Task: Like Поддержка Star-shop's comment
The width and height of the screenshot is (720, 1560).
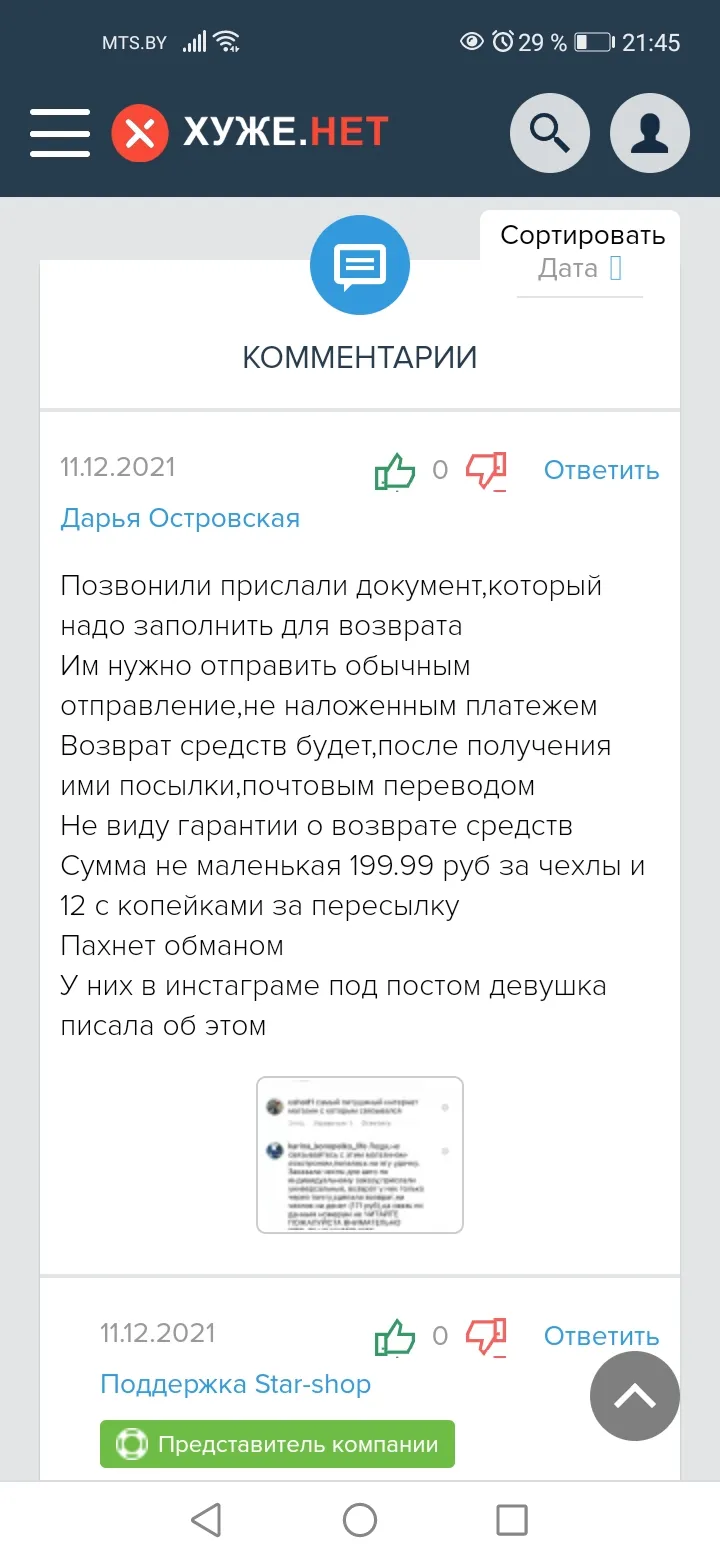Action: 395,1337
